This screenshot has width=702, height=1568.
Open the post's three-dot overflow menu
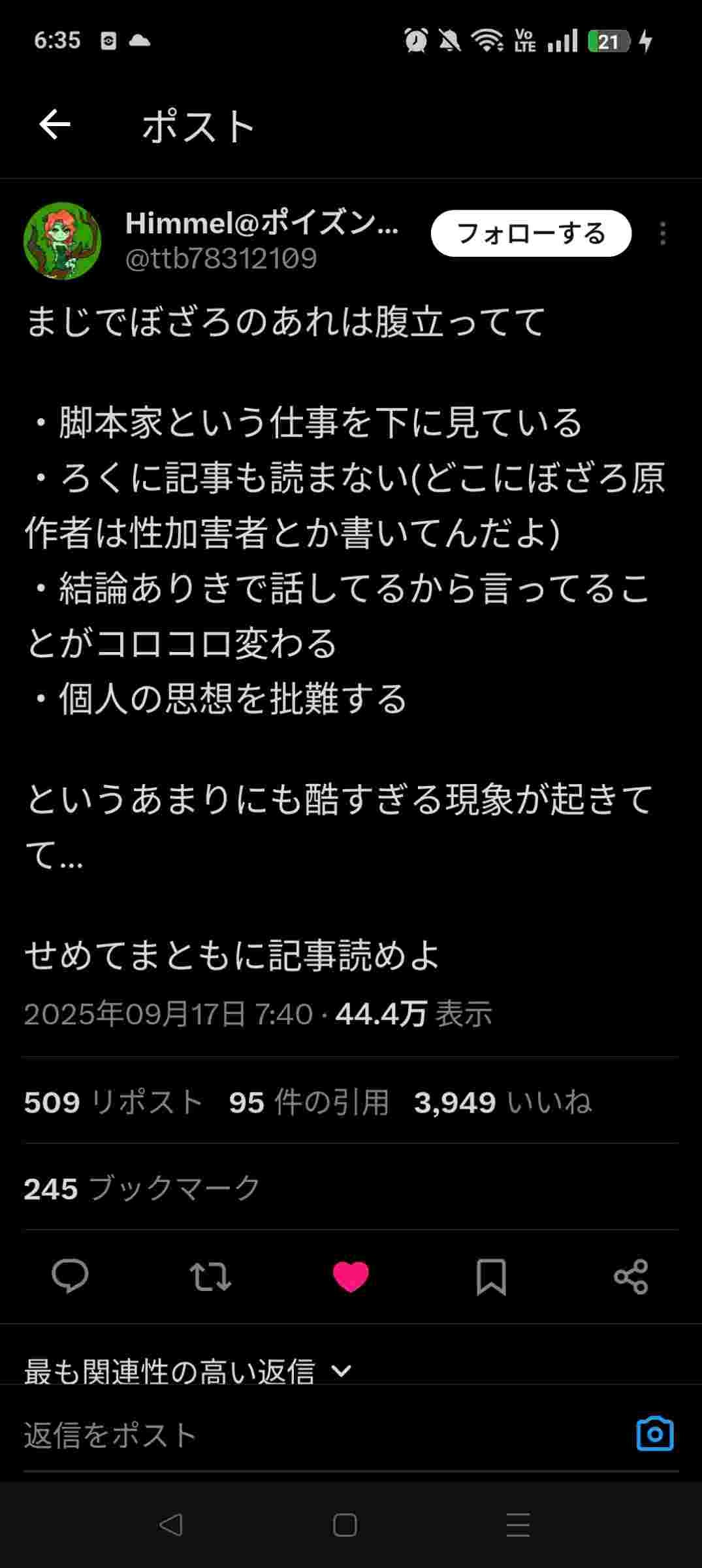663,234
